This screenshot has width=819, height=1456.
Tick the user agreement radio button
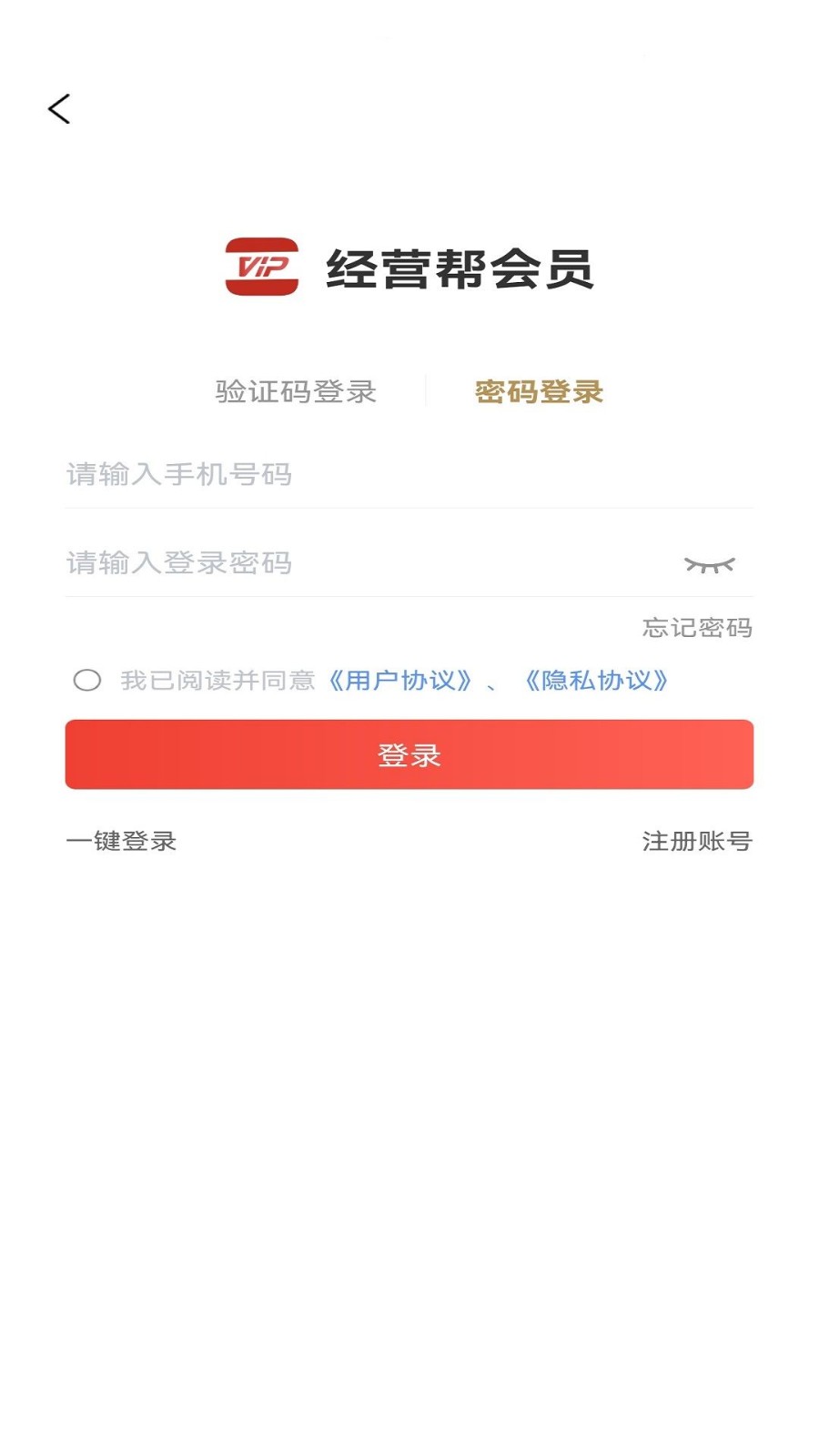[x=89, y=680]
